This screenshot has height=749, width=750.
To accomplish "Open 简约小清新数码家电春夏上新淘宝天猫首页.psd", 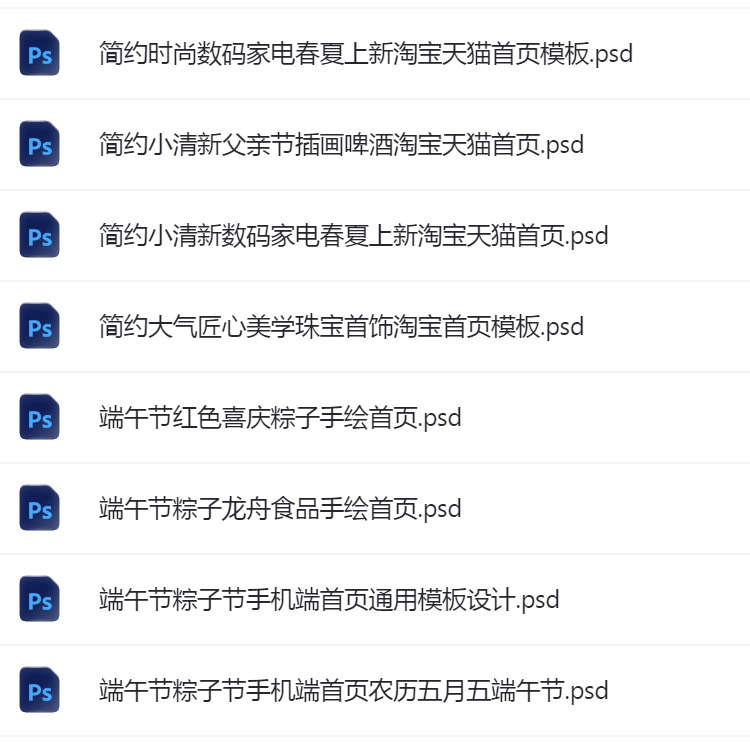I will coord(353,236).
